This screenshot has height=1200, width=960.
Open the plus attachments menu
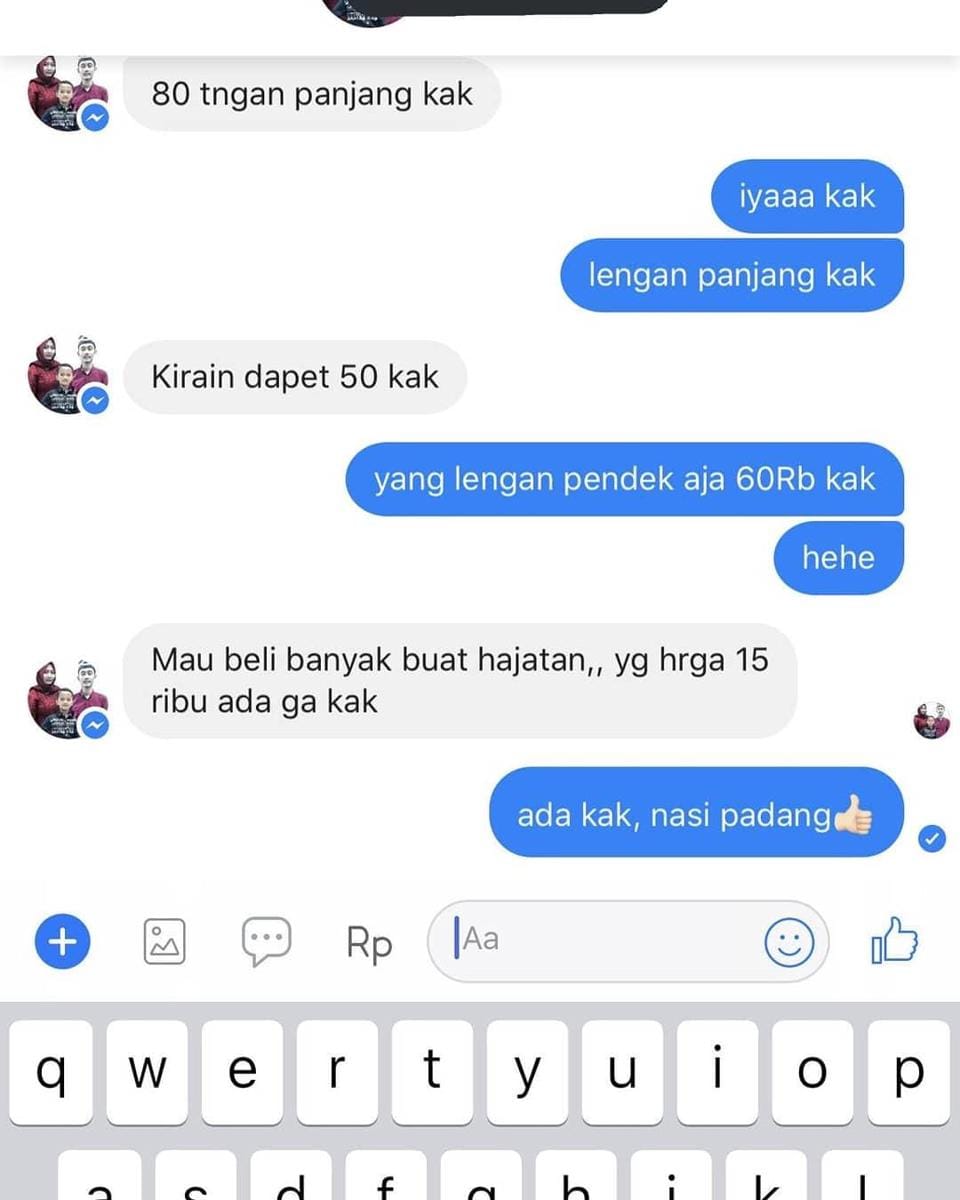coord(62,941)
